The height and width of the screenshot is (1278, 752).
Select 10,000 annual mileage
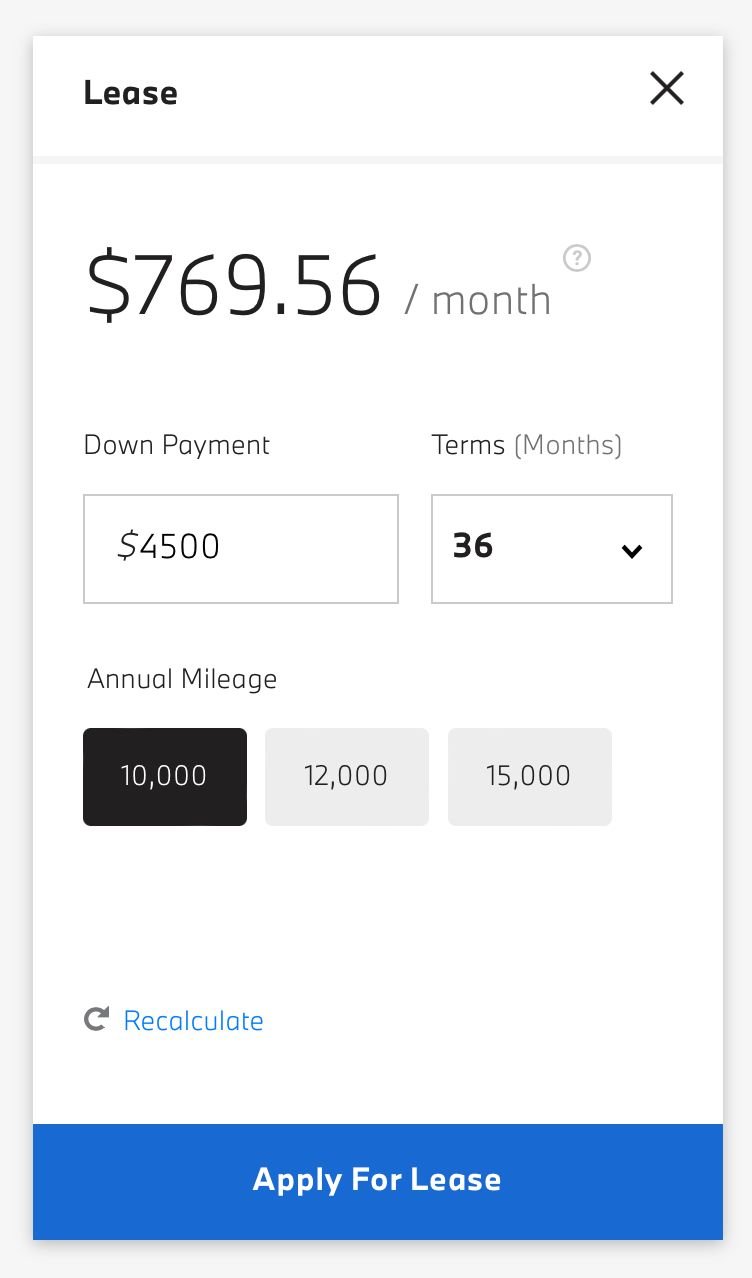point(164,776)
